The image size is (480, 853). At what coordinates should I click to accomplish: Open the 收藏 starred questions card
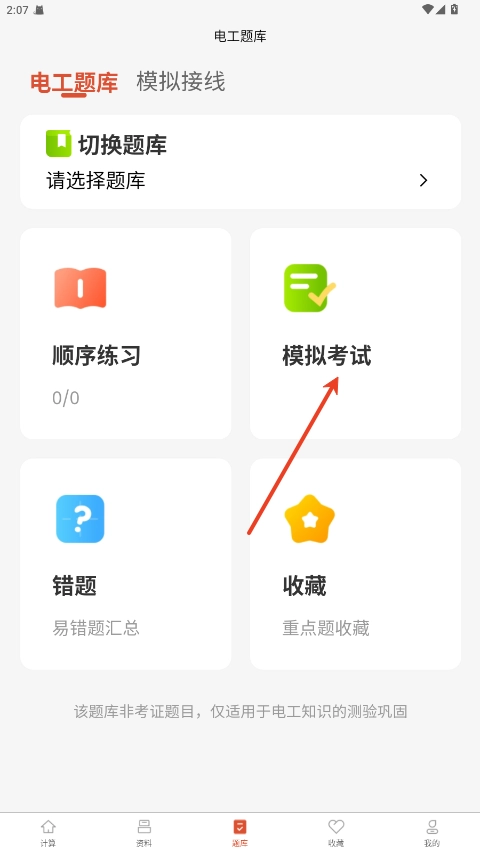[x=355, y=564]
